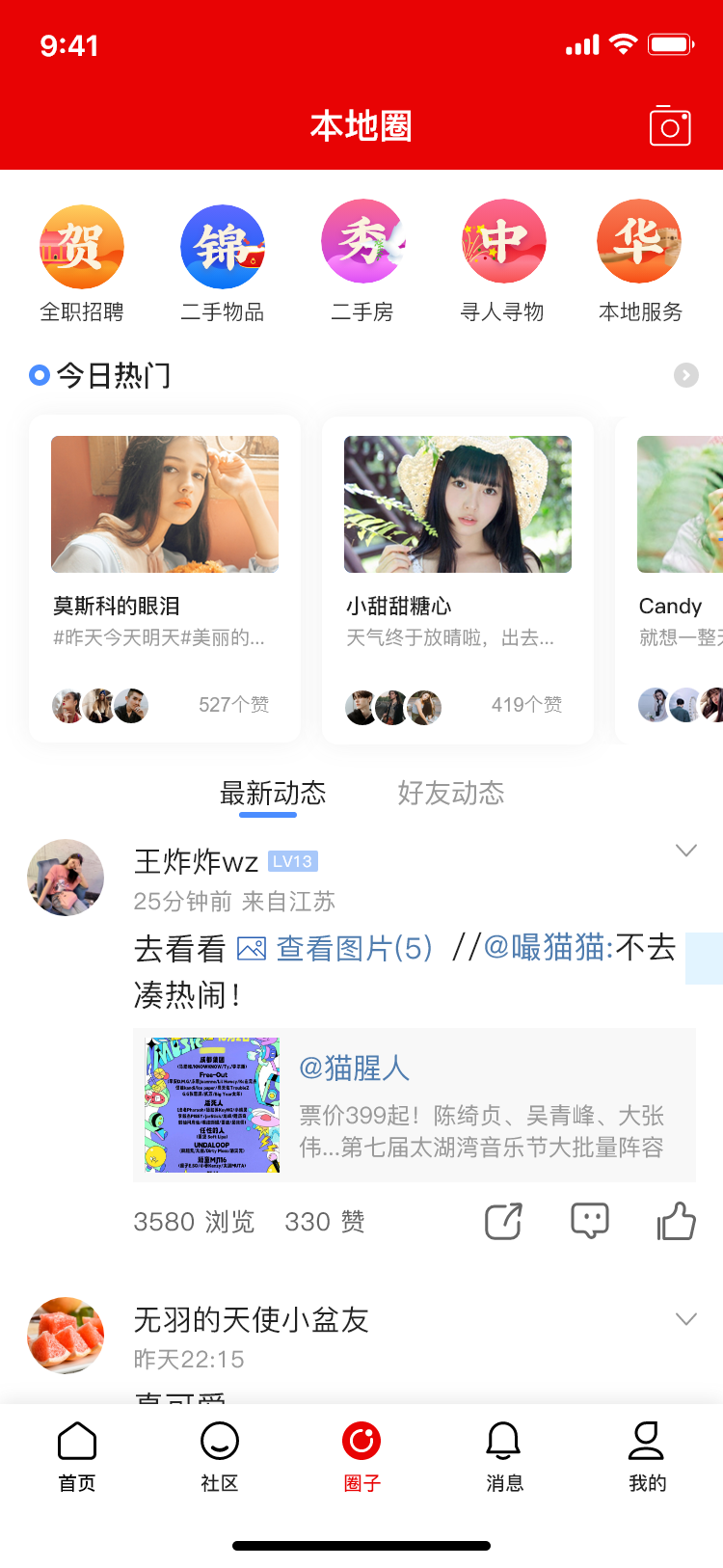Tap the arrow next to 今日热门

(685, 375)
